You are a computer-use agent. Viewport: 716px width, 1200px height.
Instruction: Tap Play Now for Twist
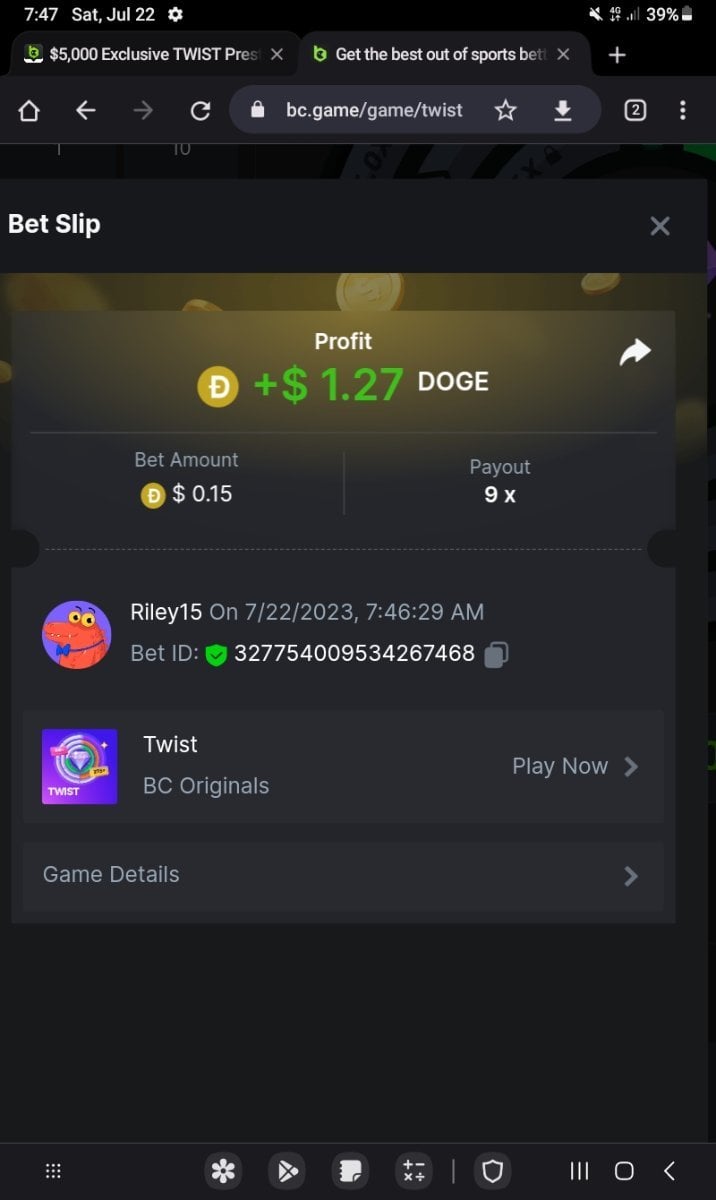575,766
